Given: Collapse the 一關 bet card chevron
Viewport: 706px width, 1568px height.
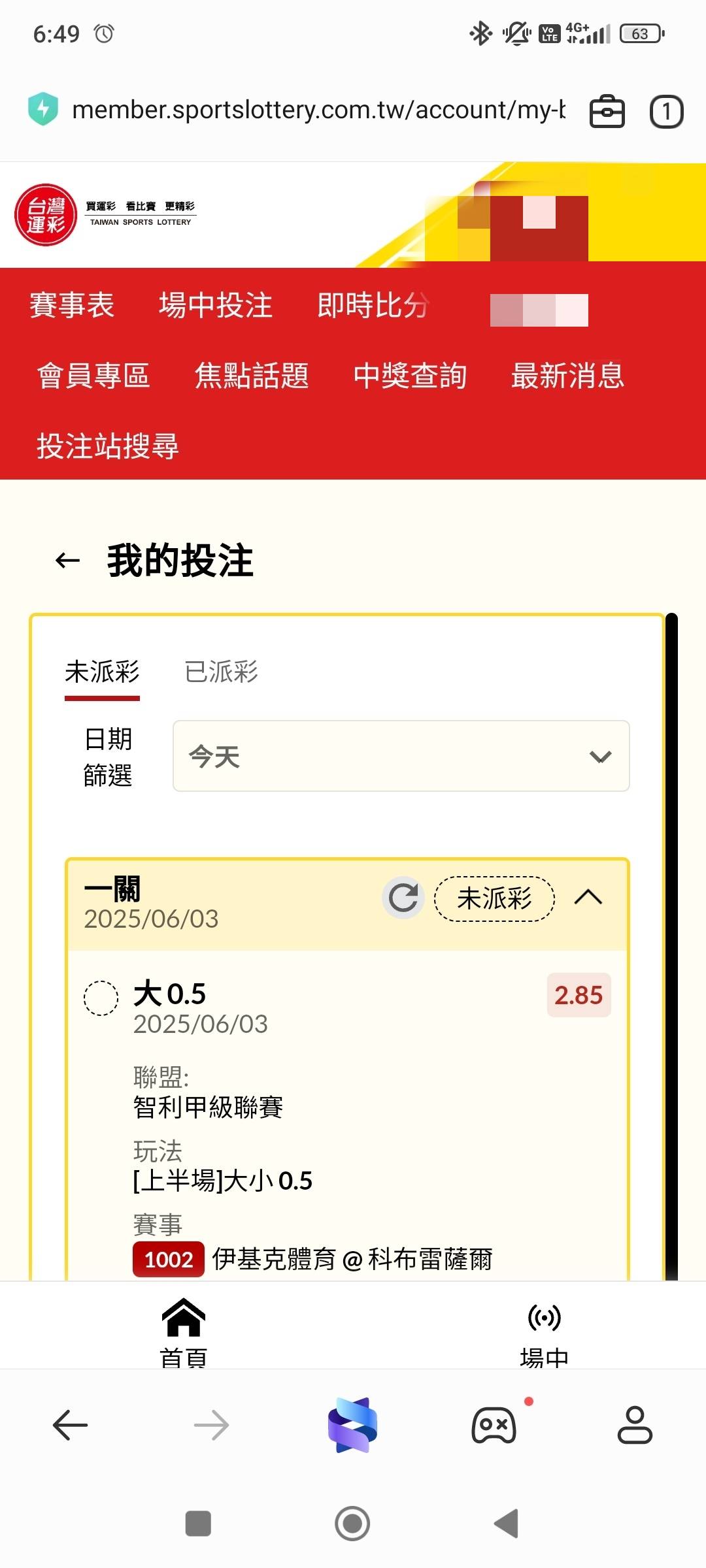Looking at the screenshot, I should pyautogui.click(x=588, y=898).
